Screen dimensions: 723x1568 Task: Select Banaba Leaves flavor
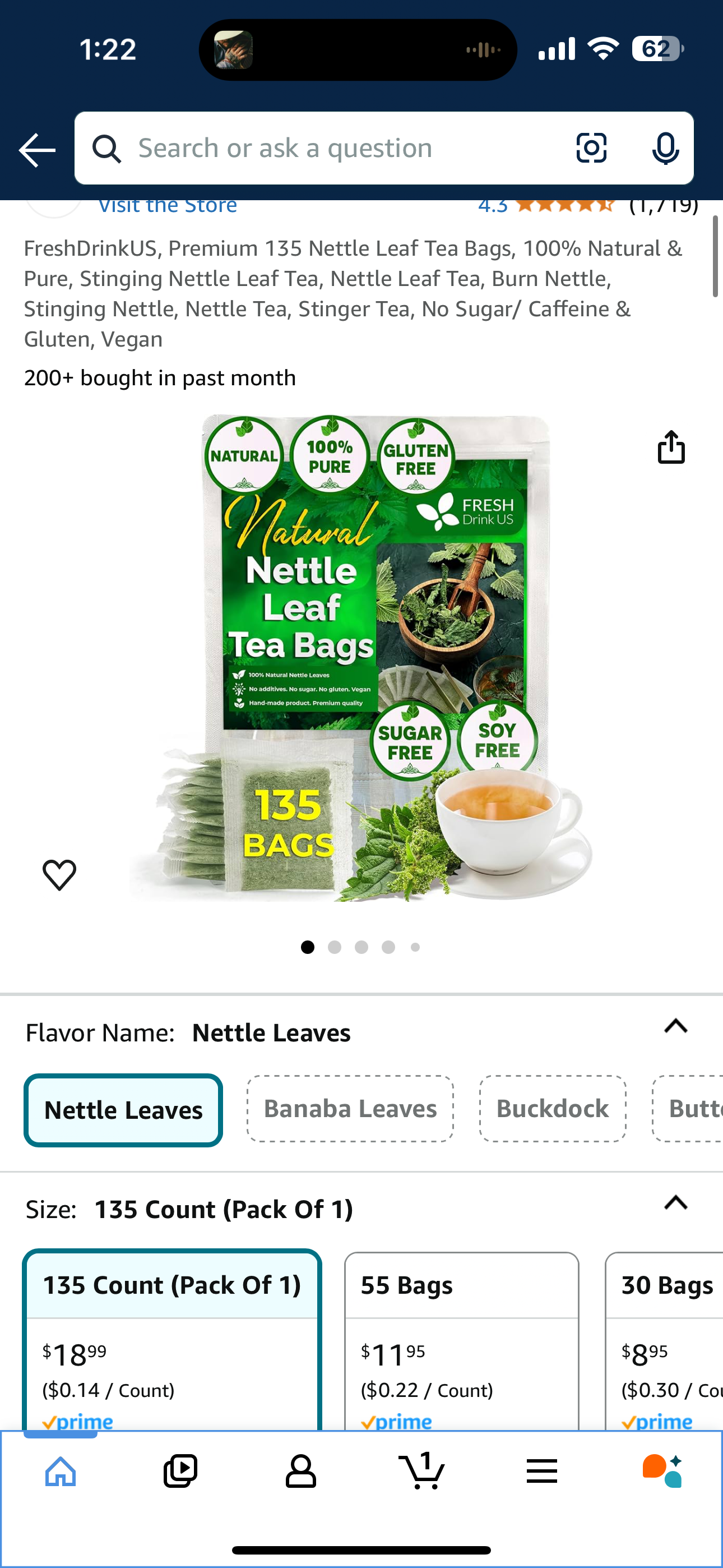tap(350, 1109)
